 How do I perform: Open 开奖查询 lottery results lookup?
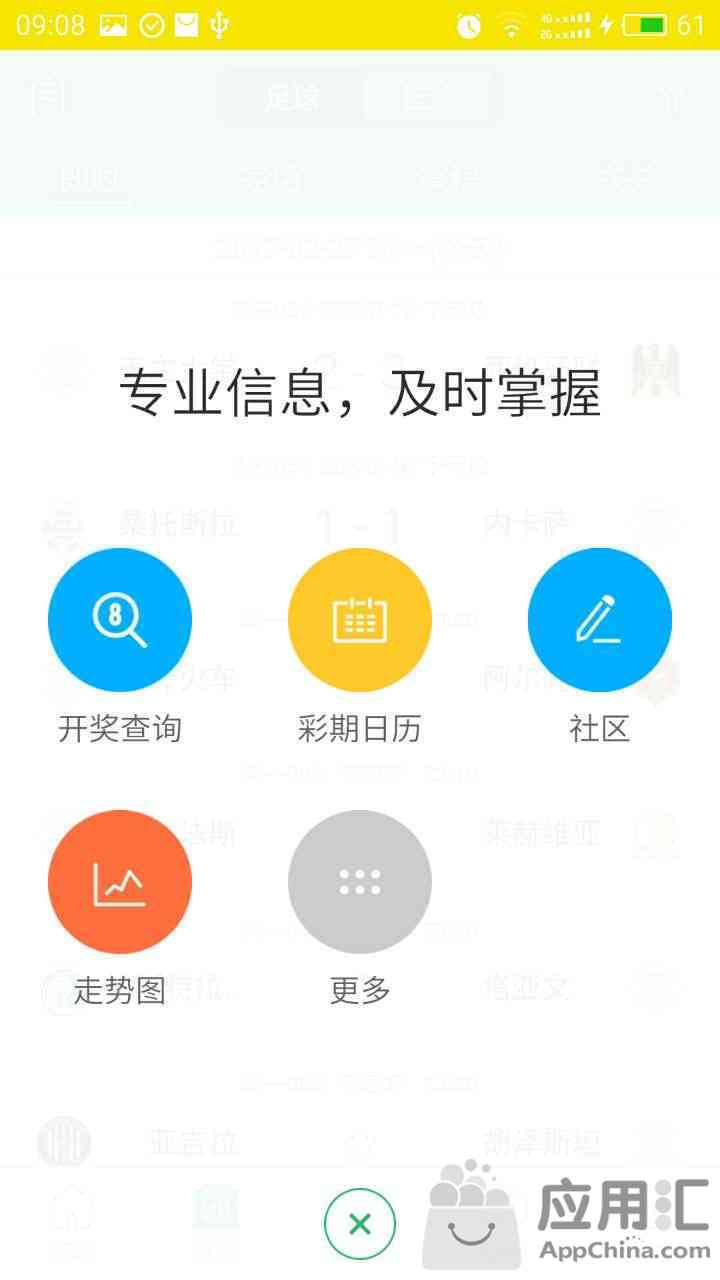(120, 620)
